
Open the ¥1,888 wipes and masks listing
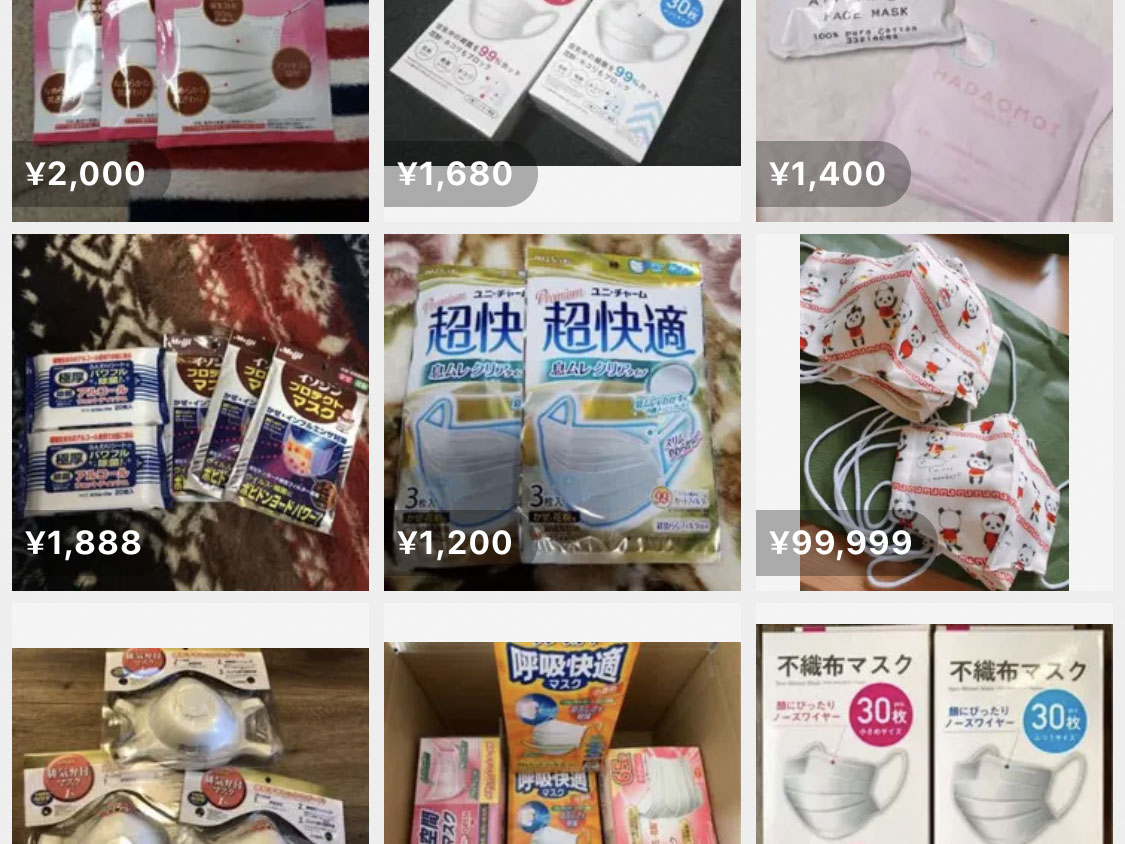point(190,412)
